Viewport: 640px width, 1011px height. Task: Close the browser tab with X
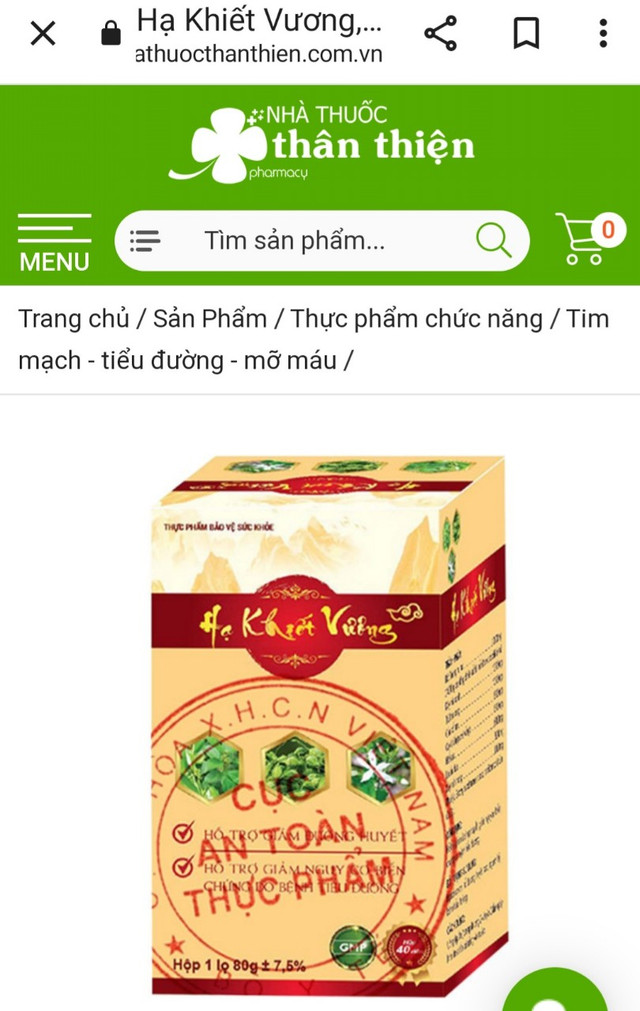tap(42, 34)
